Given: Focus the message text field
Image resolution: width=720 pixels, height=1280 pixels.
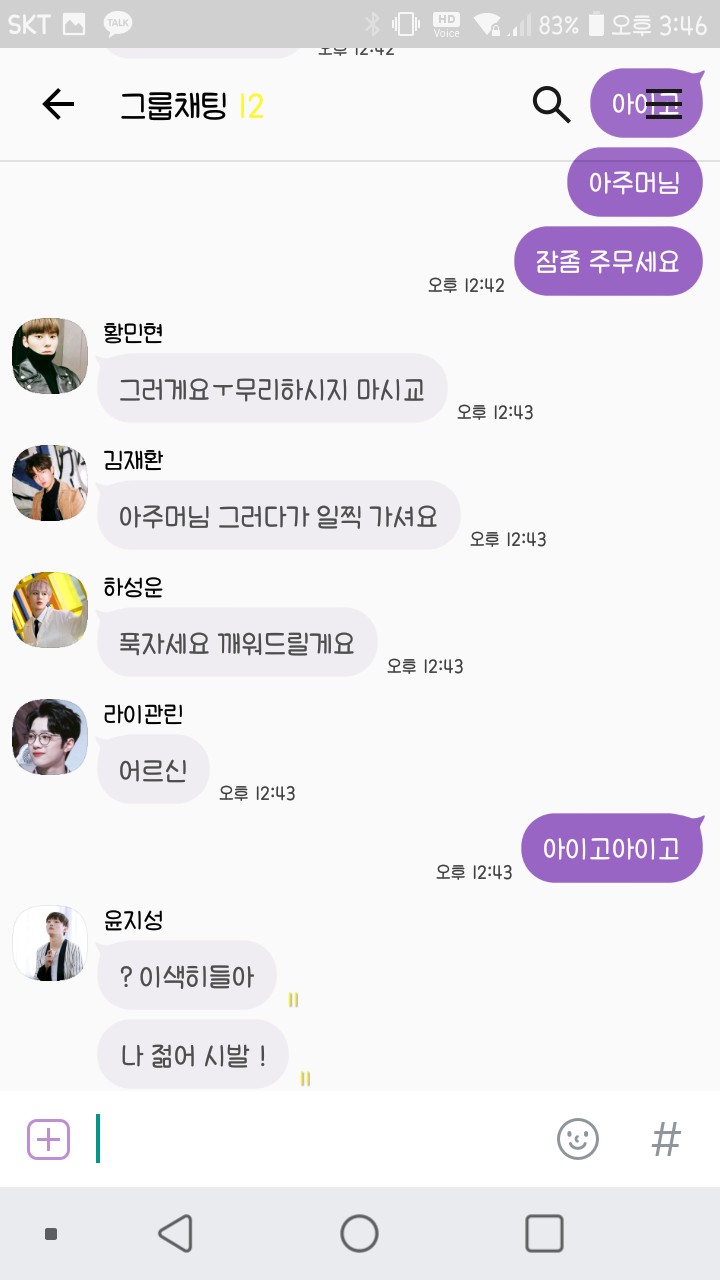Looking at the screenshot, I should (320, 1139).
